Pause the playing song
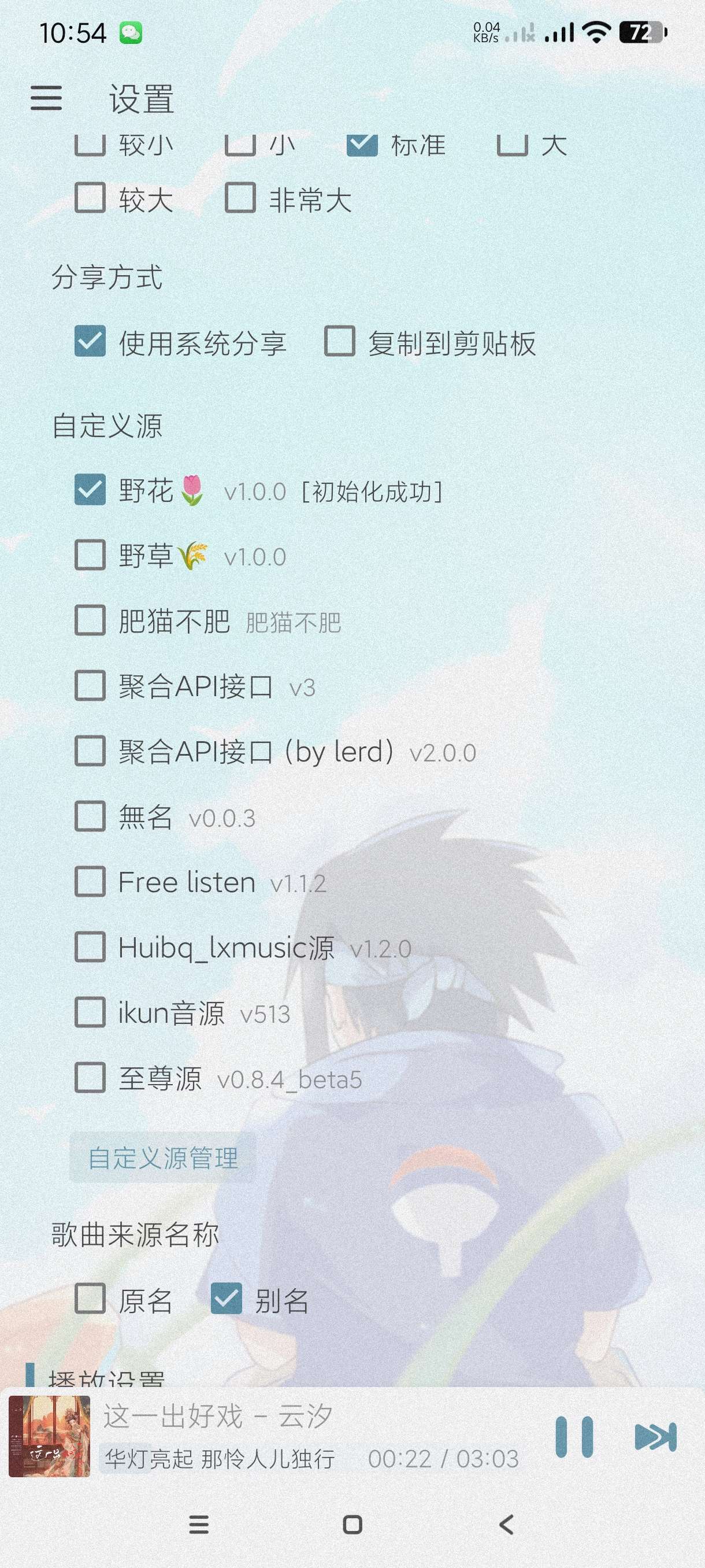The height and width of the screenshot is (1568, 705). pyautogui.click(x=574, y=1437)
